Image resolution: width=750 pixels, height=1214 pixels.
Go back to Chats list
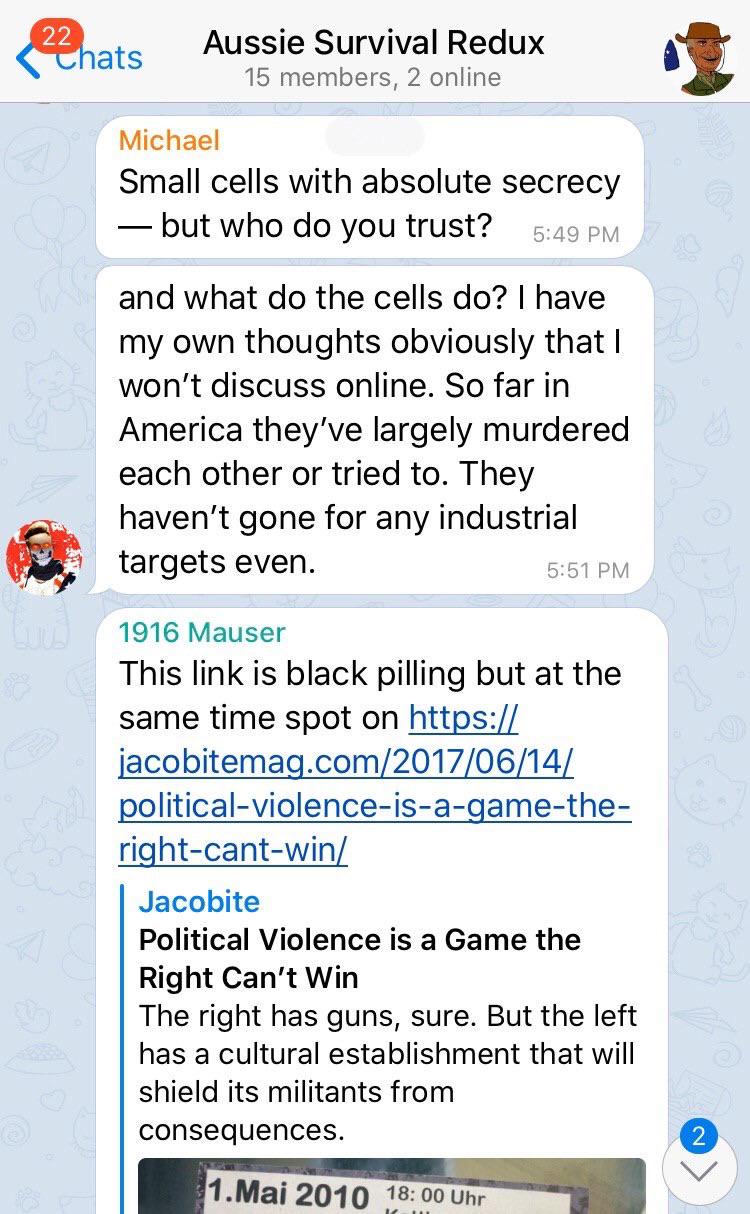point(82,58)
